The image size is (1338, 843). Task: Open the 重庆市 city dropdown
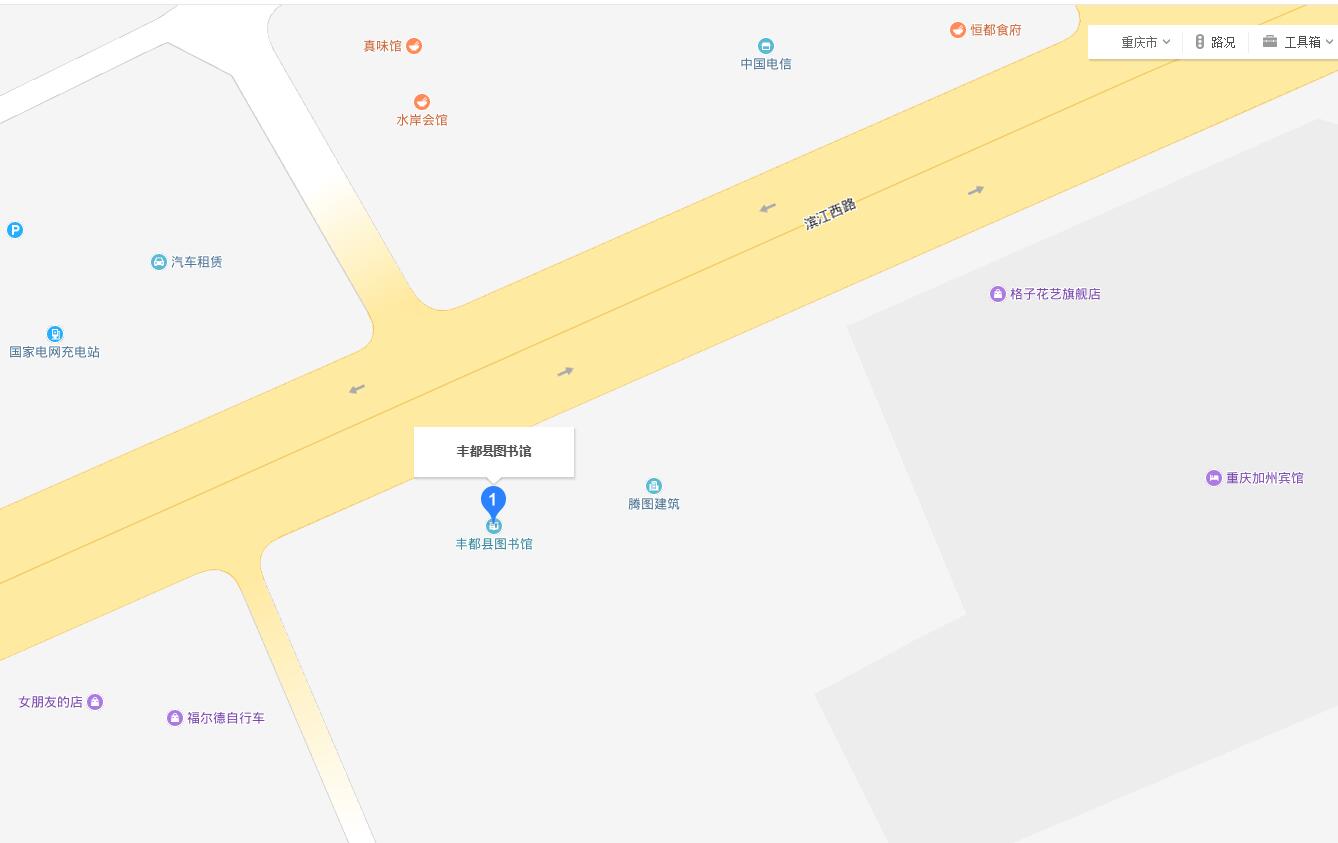(1144, 42)
